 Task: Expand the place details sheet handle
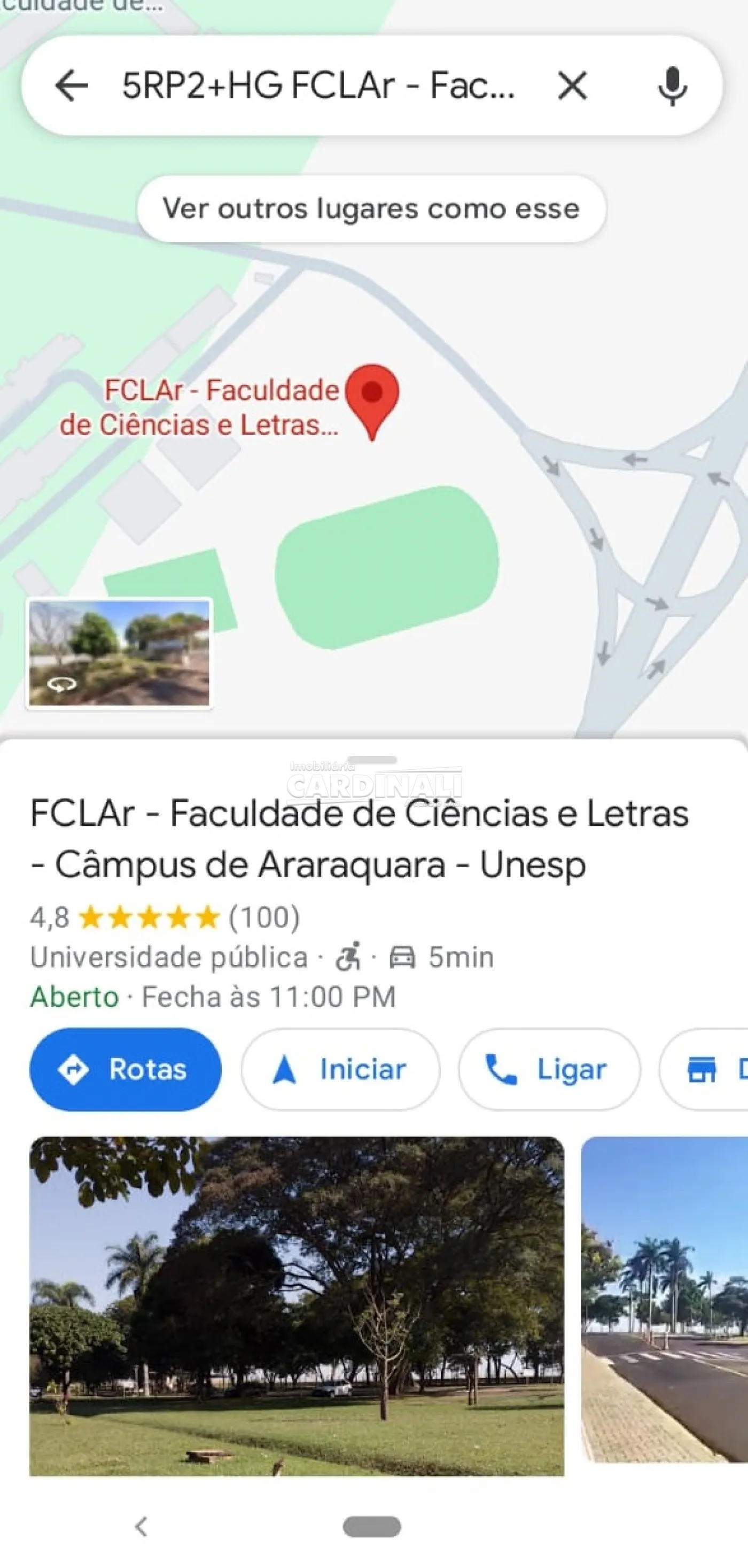[372, 760]
